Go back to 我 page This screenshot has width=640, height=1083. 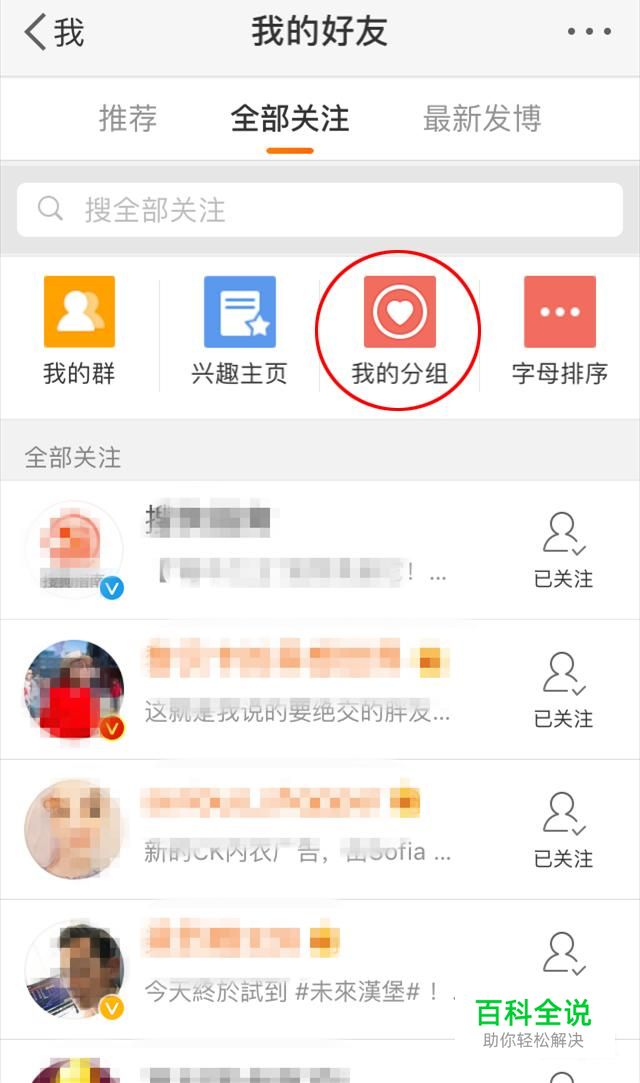pos(54,32)
